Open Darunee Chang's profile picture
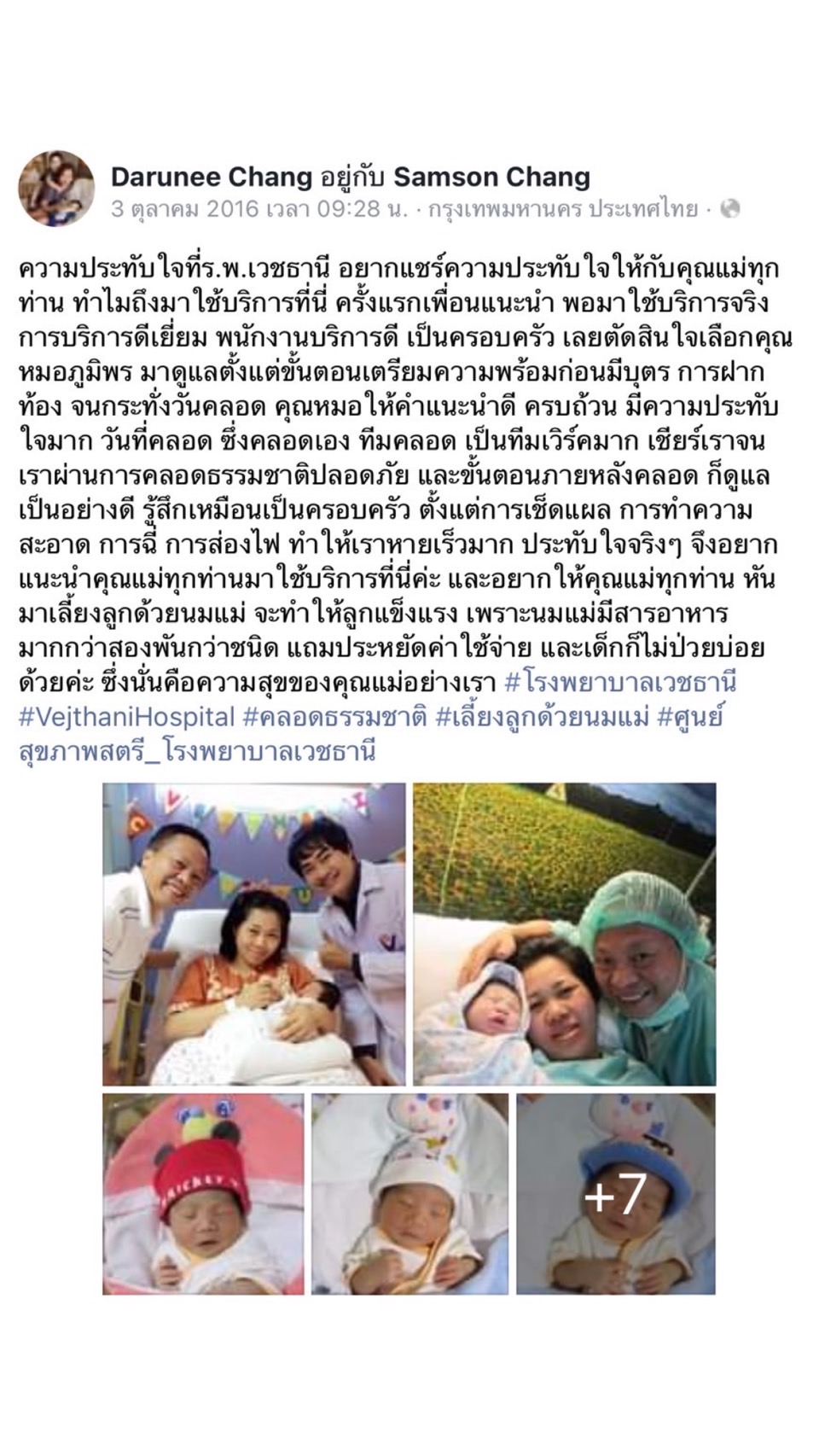The height and width of the screenshot is (1456, 819). [57, 189]
